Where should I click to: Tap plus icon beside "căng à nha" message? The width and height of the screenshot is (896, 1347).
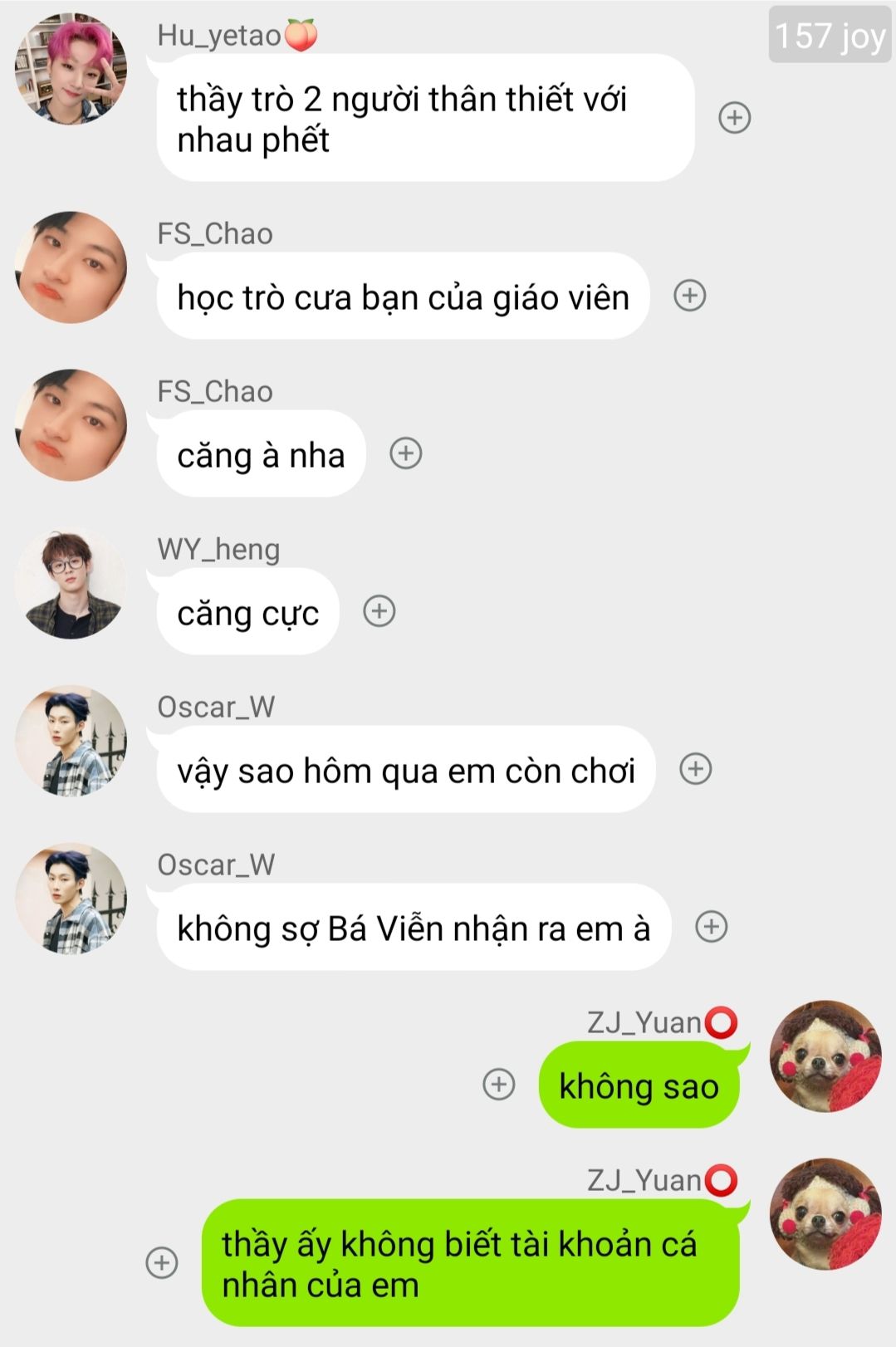(x=406, y=453)
